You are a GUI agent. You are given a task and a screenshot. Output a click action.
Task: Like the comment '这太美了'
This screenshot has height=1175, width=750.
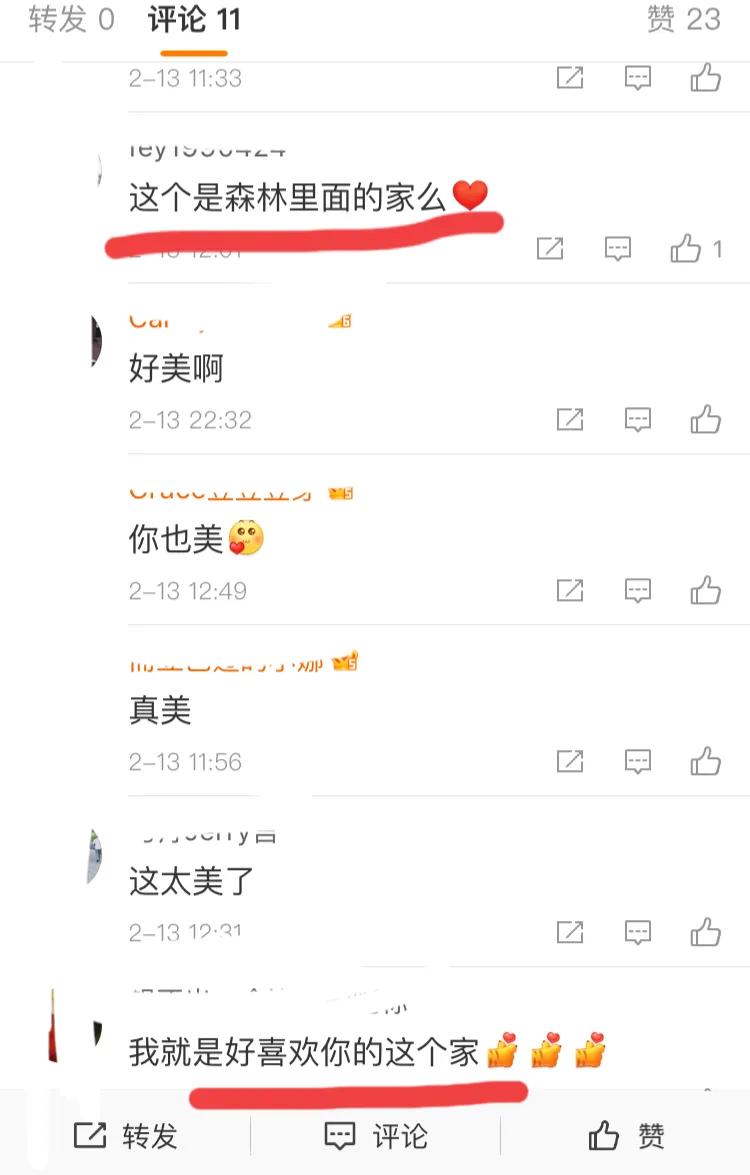point(706,932)
